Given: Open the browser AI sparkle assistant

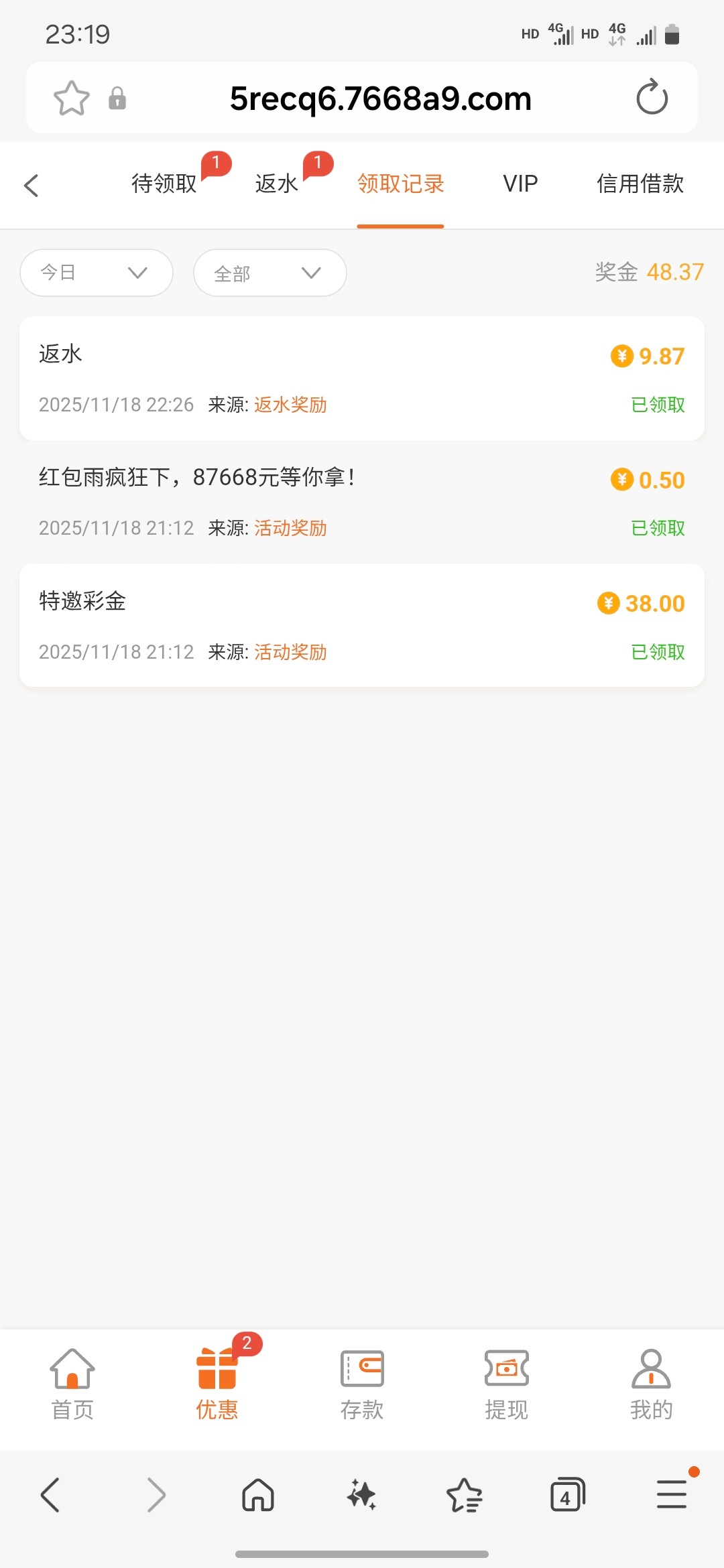Looking at the screenshot, I should tap(361, 1495).
